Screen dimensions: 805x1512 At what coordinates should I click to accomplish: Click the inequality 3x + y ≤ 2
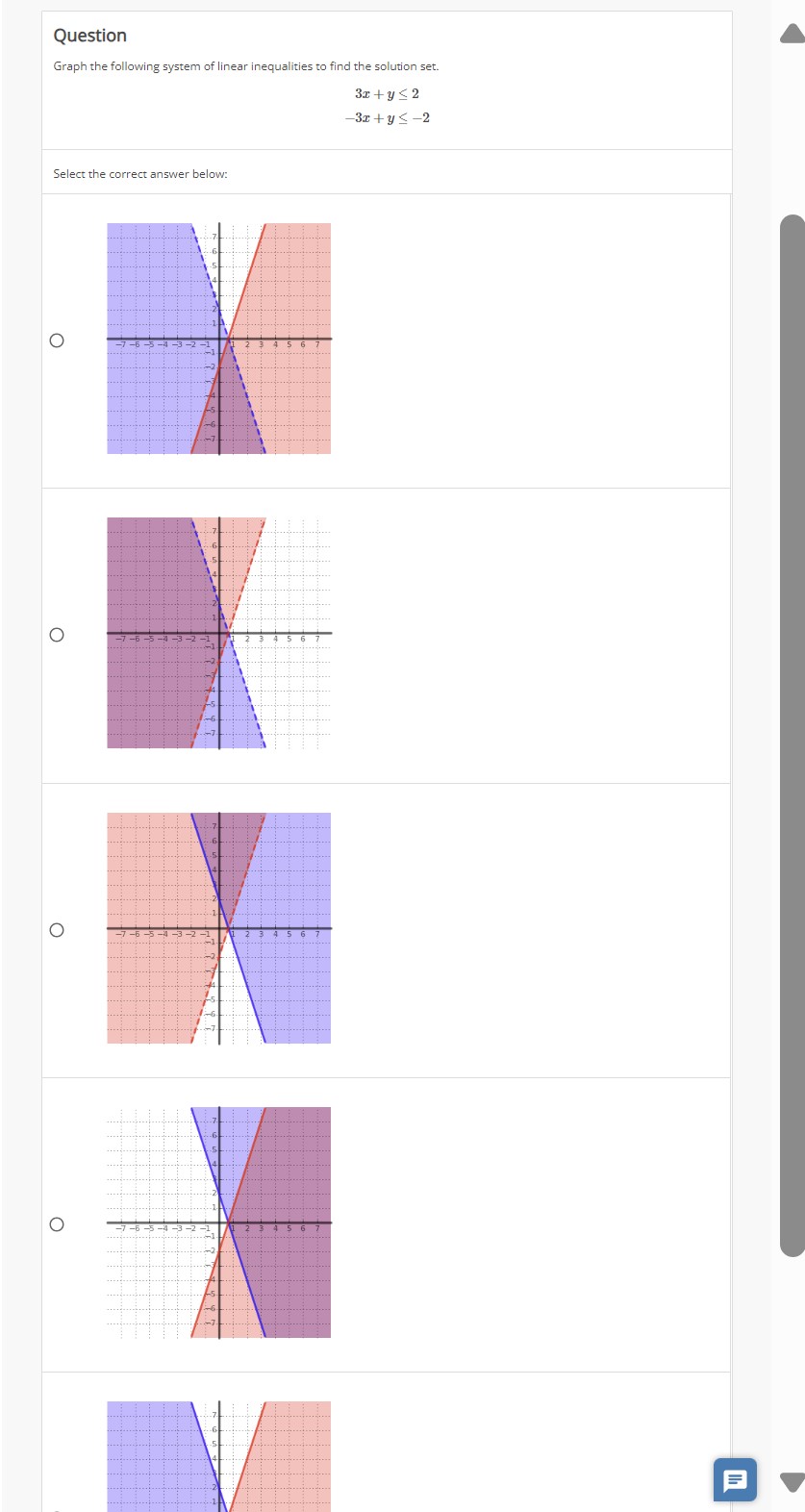coord(387,93)
